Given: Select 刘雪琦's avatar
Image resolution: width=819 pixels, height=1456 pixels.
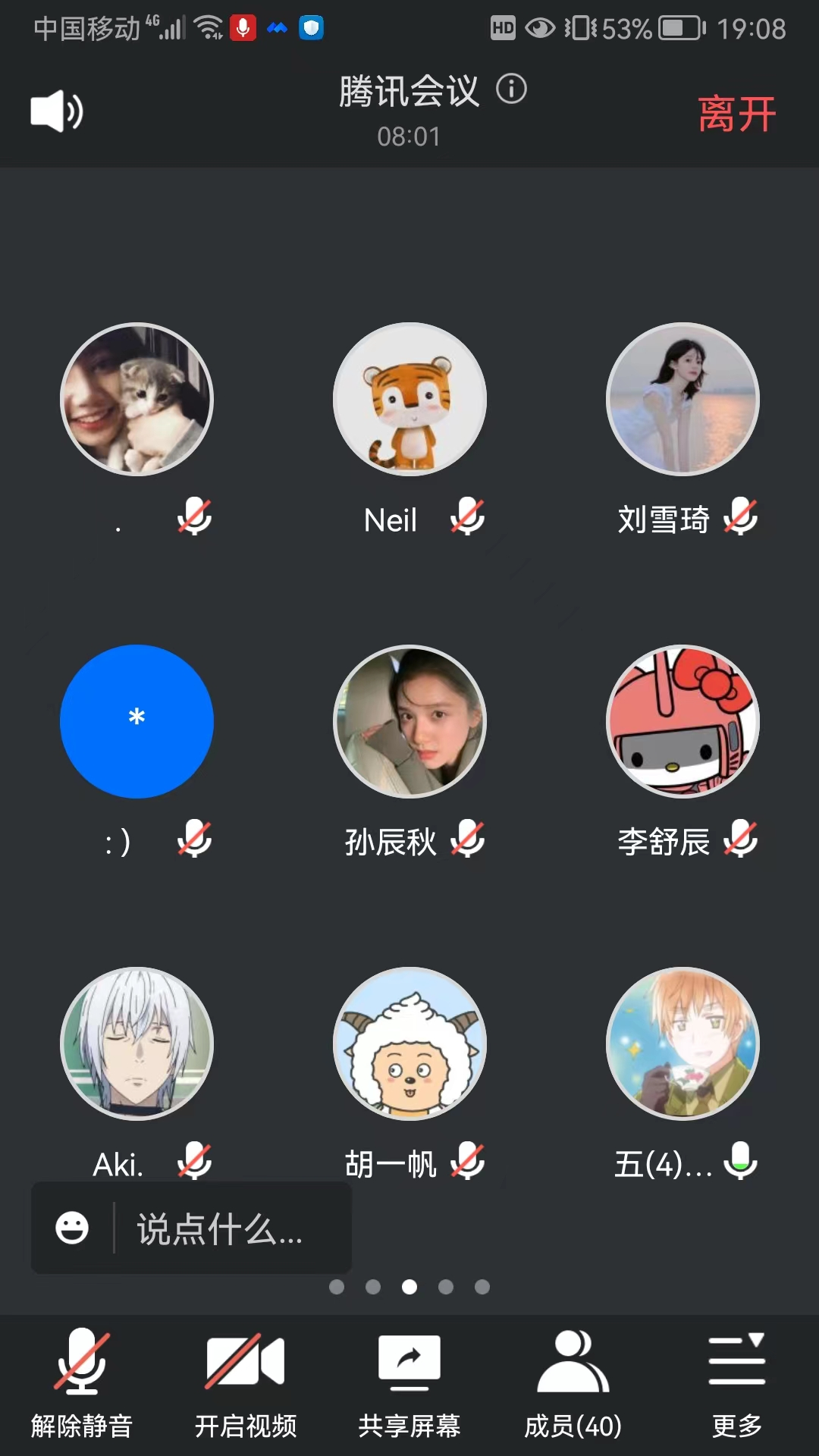Looking at the screenshot, I should pyautogui.click(x=682, y=400).
